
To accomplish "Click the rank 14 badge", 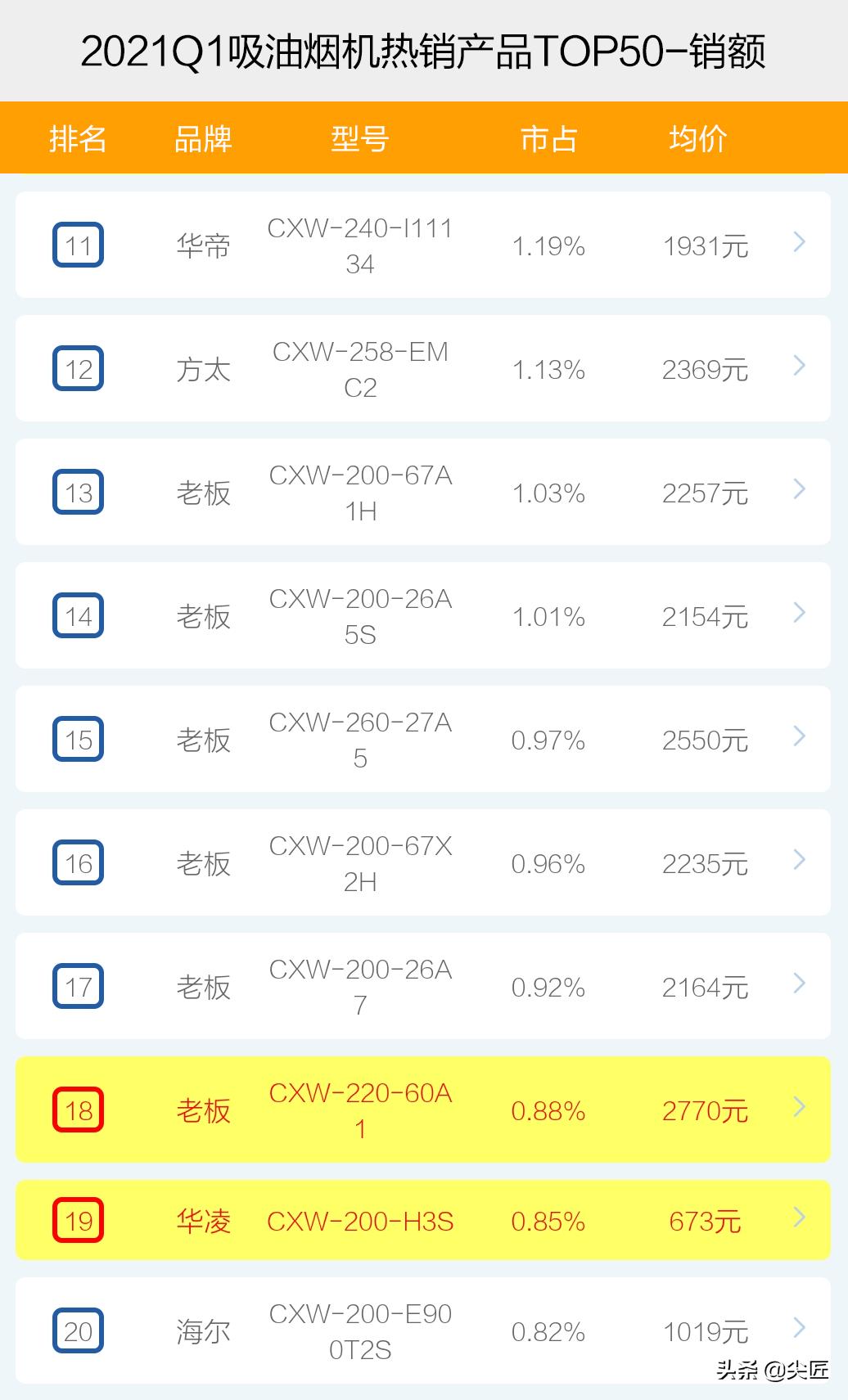I will pyautogui.click(x=78, y=615).
